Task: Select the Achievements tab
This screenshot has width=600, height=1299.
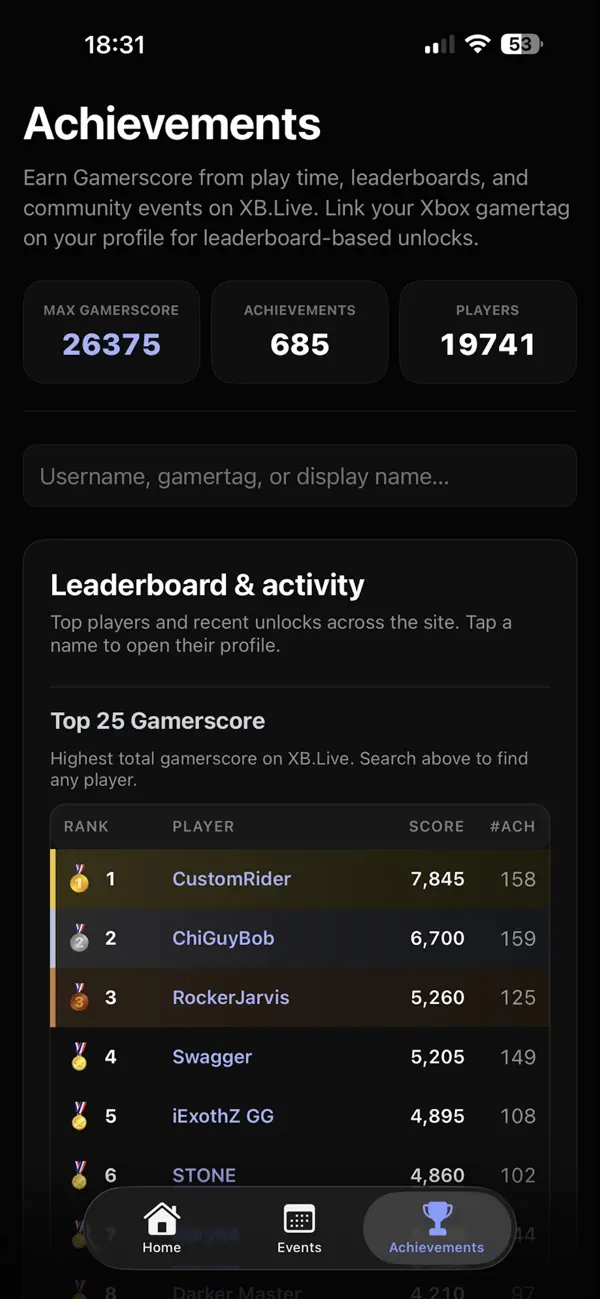Action: pyautogui.click(x=437, y=1228)
